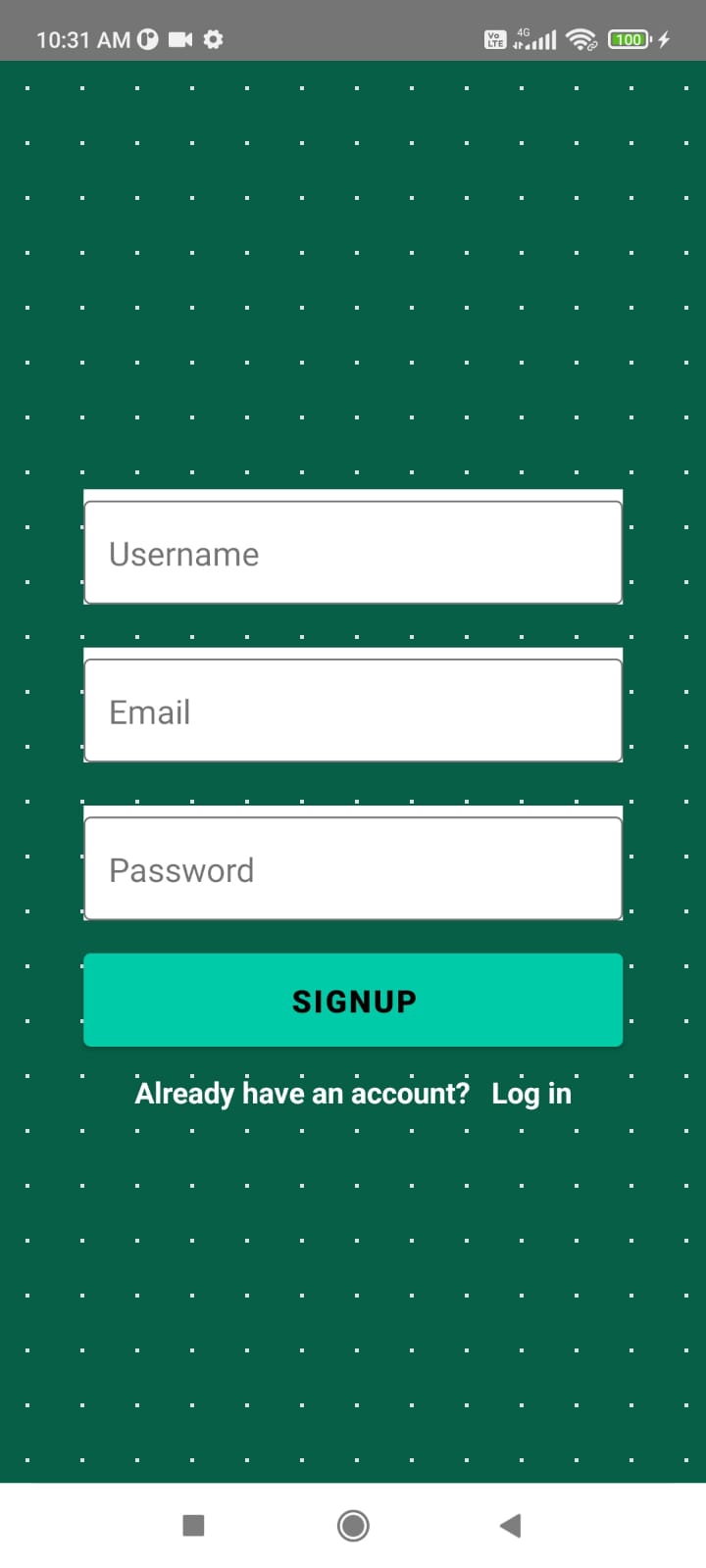The image size is (706, 1568).
Task: Select the Email input field
Action: tap(353, 710)
